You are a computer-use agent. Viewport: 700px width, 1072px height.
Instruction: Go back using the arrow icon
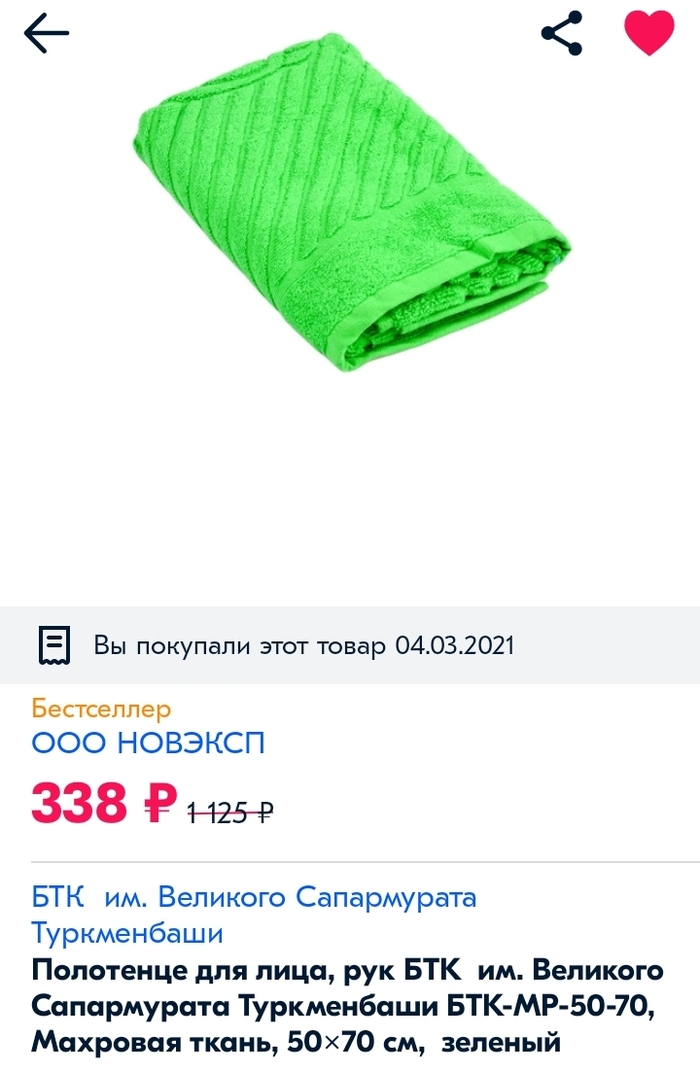click(x=46, y=34)
